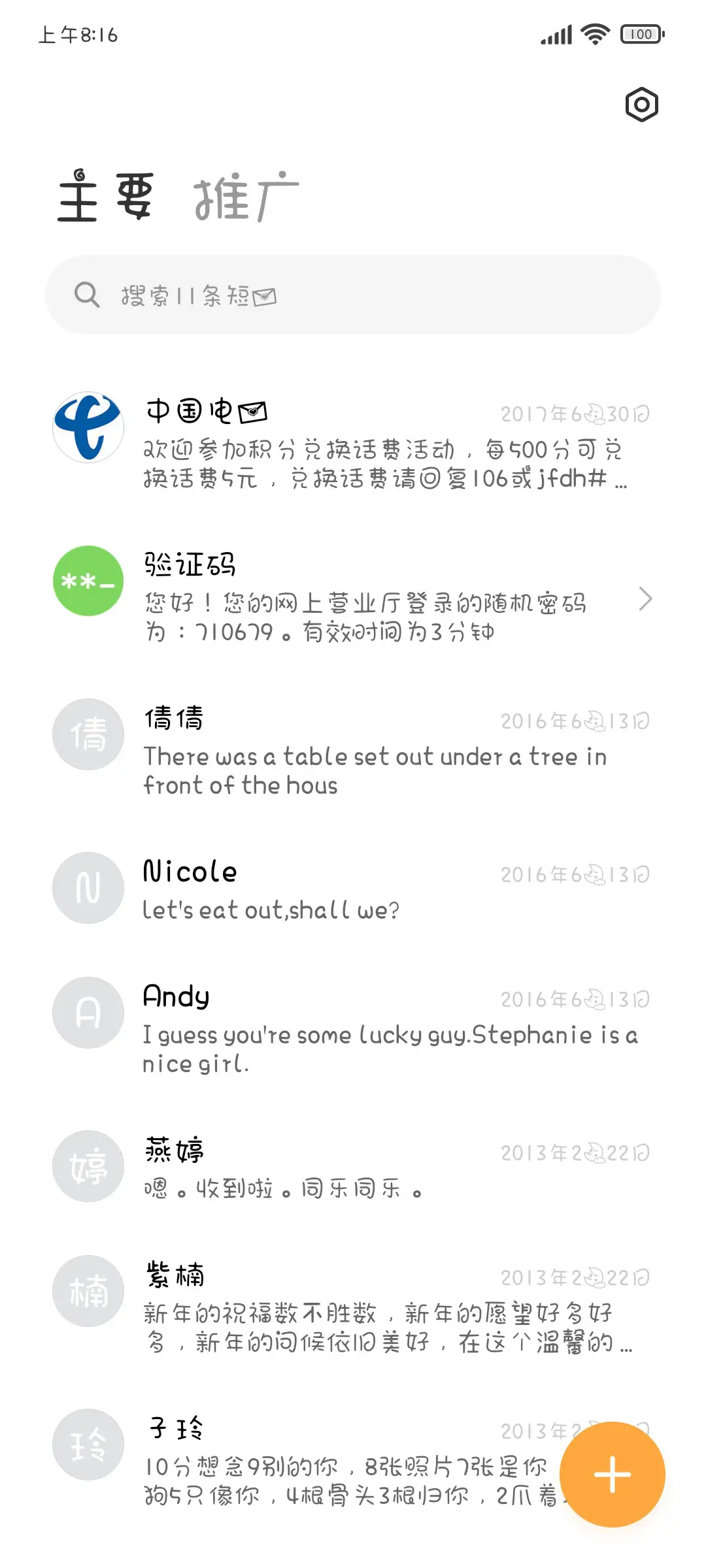The width and height of the screenshot is (706, 1568).
Task: Expand the 验证码 message via its chevron
Action: tap(646, 598)
